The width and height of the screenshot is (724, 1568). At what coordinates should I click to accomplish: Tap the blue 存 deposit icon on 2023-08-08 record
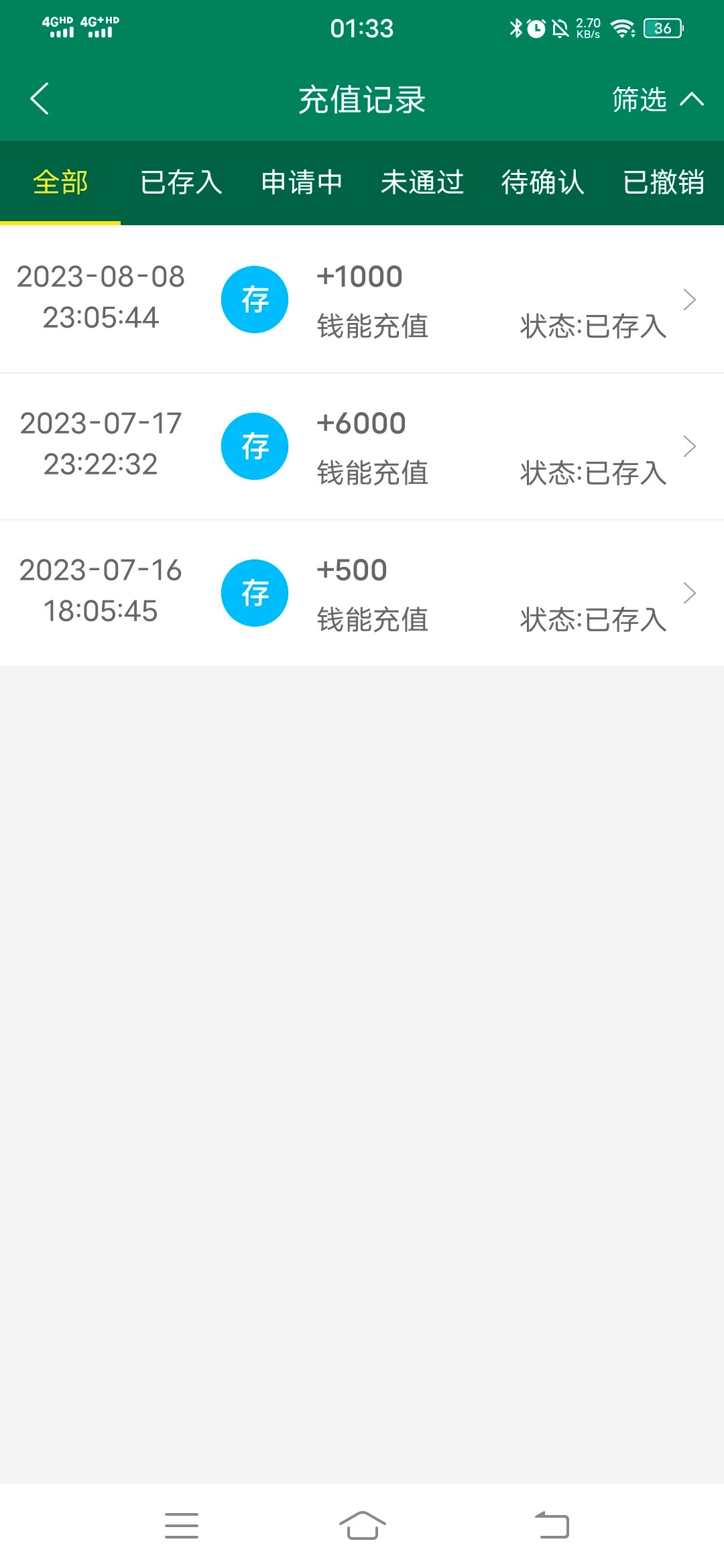[255, 300]
